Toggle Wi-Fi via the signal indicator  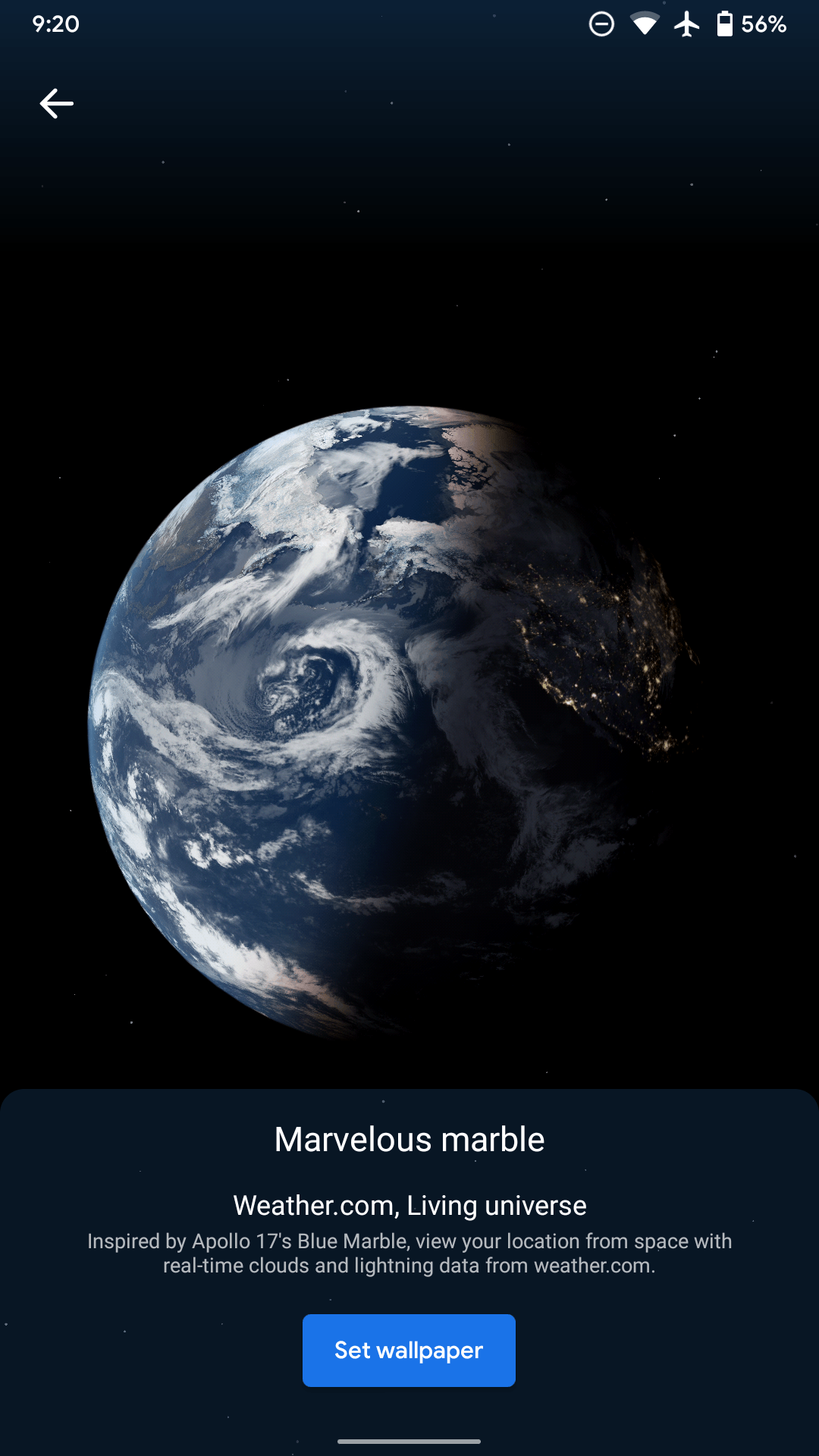click(644, 24)
